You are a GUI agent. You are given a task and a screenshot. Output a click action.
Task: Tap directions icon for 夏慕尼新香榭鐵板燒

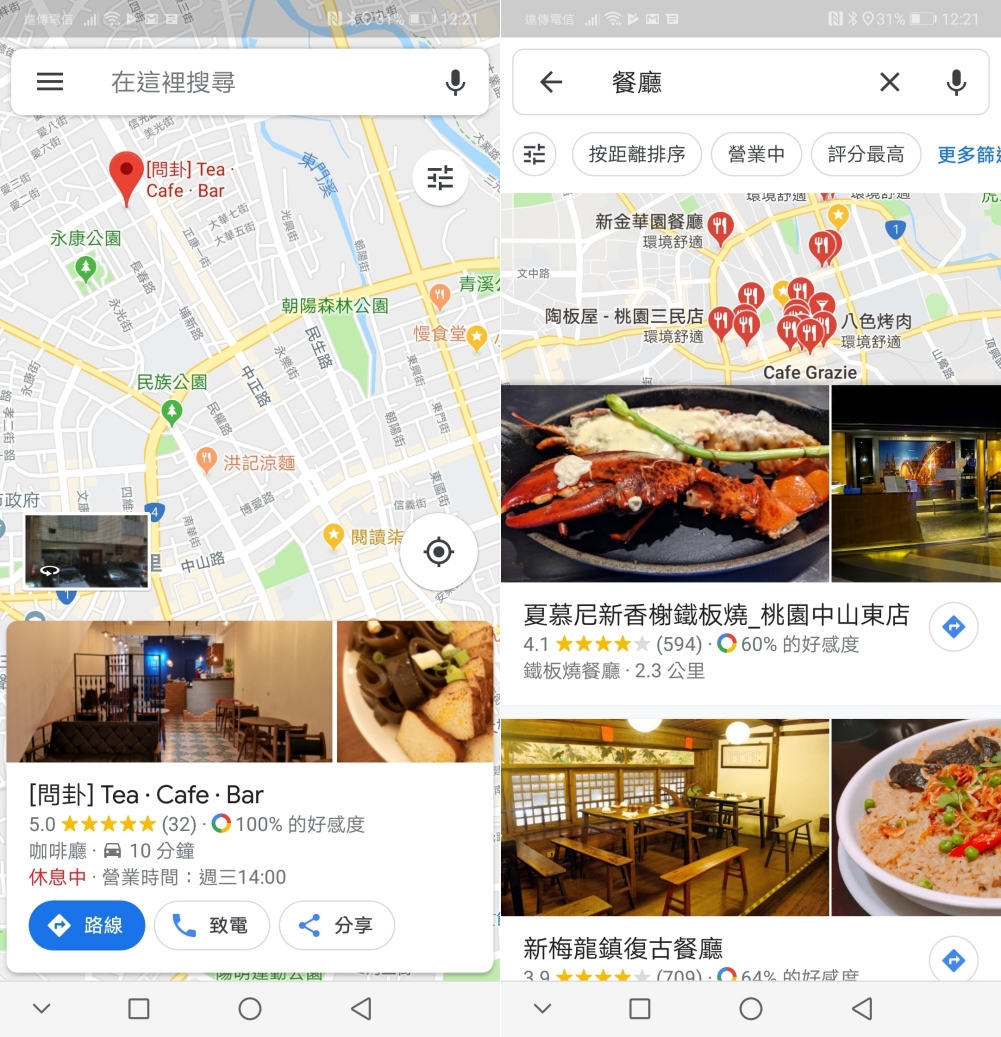(x=953, y=627)
